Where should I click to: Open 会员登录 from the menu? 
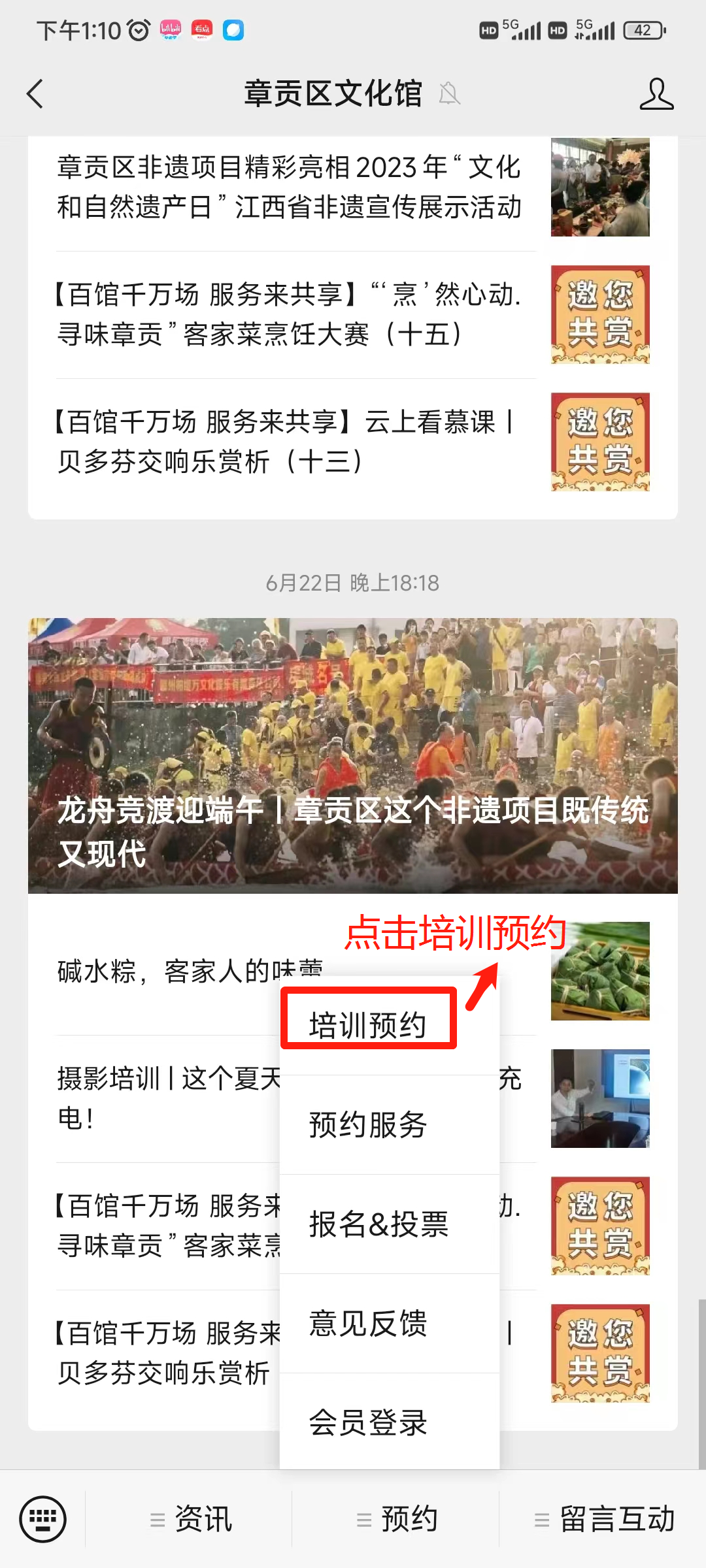(x=368, y=1422)
